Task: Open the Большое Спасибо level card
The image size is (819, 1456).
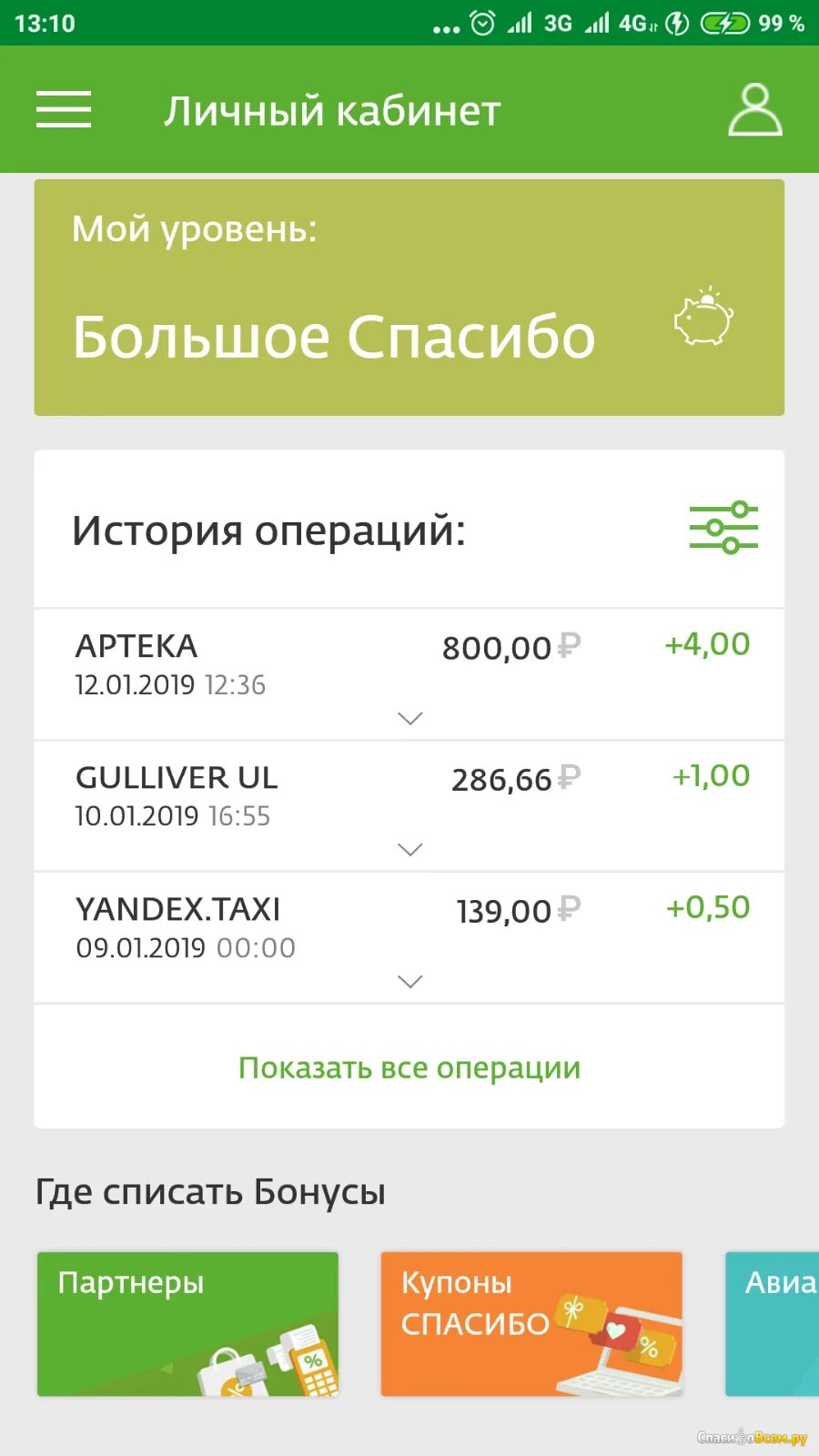Action: pyautogui.click(x=409, y=298)
